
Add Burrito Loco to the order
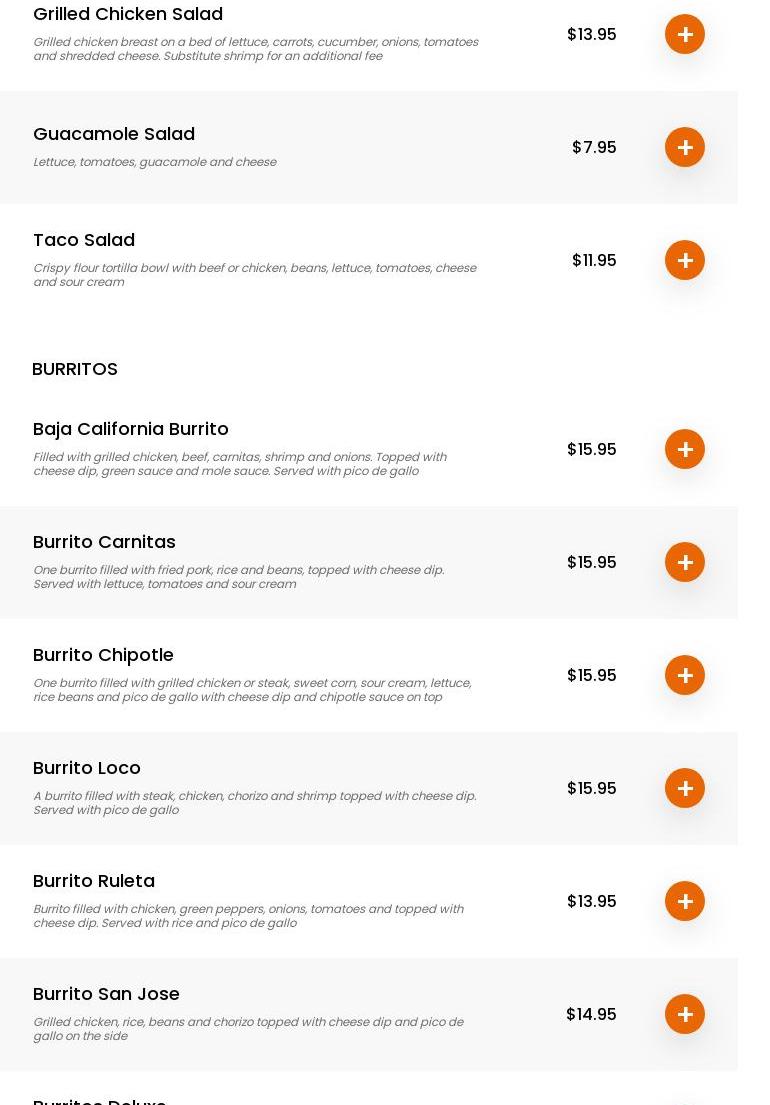pos(685,788)
